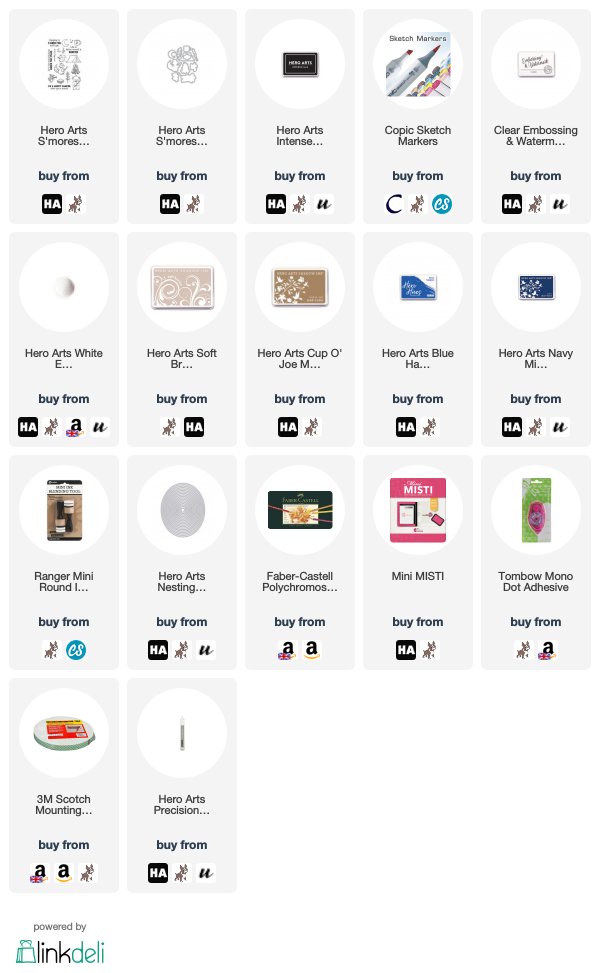600x973 pixels.
Task: Tap the HA icon under Hero Arts Nesting…
Action: [x=158, y=650]
